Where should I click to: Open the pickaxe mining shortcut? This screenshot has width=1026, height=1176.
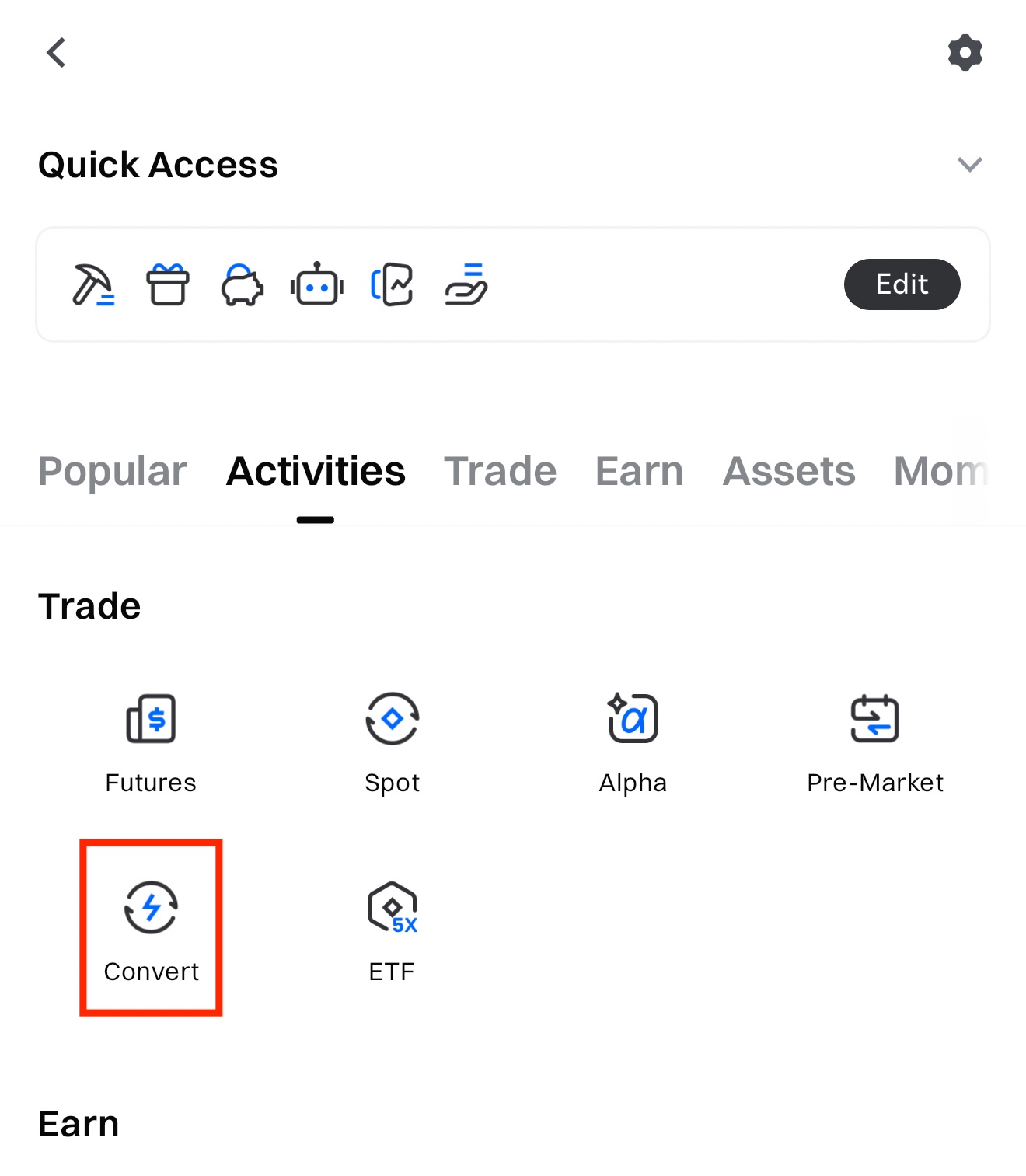point(93,284)
